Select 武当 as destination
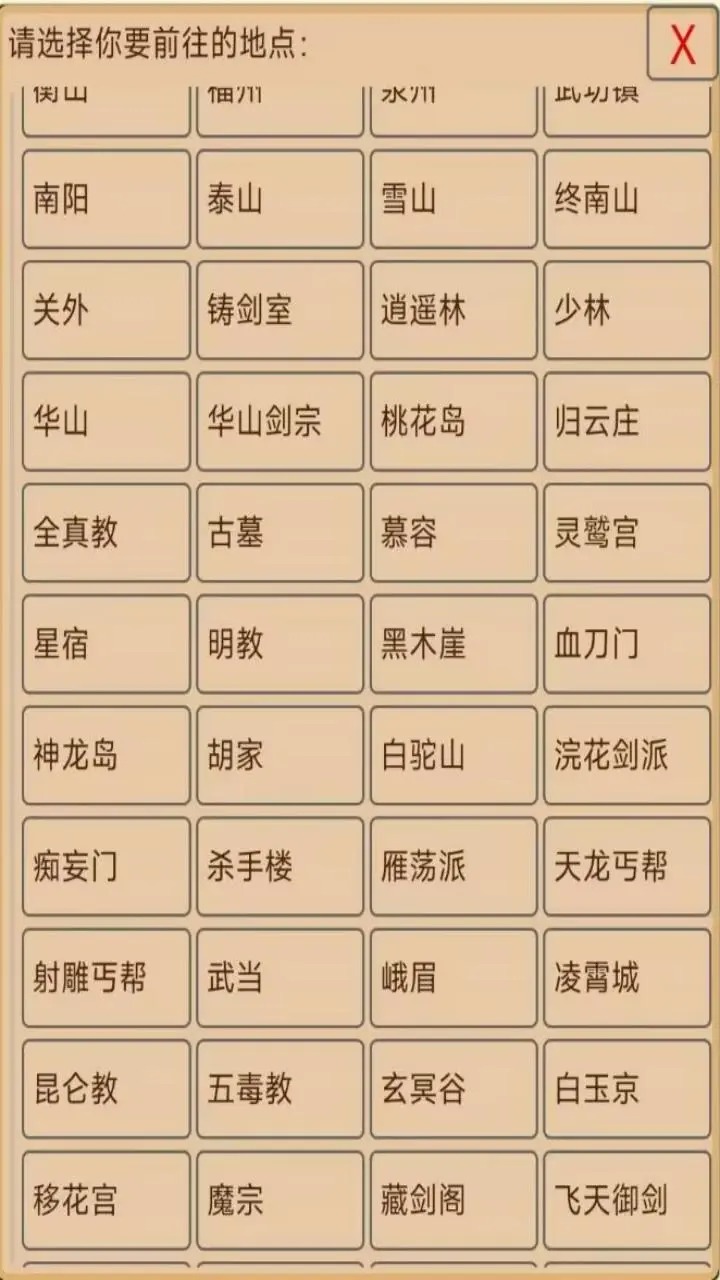 (x=280, y=977)
